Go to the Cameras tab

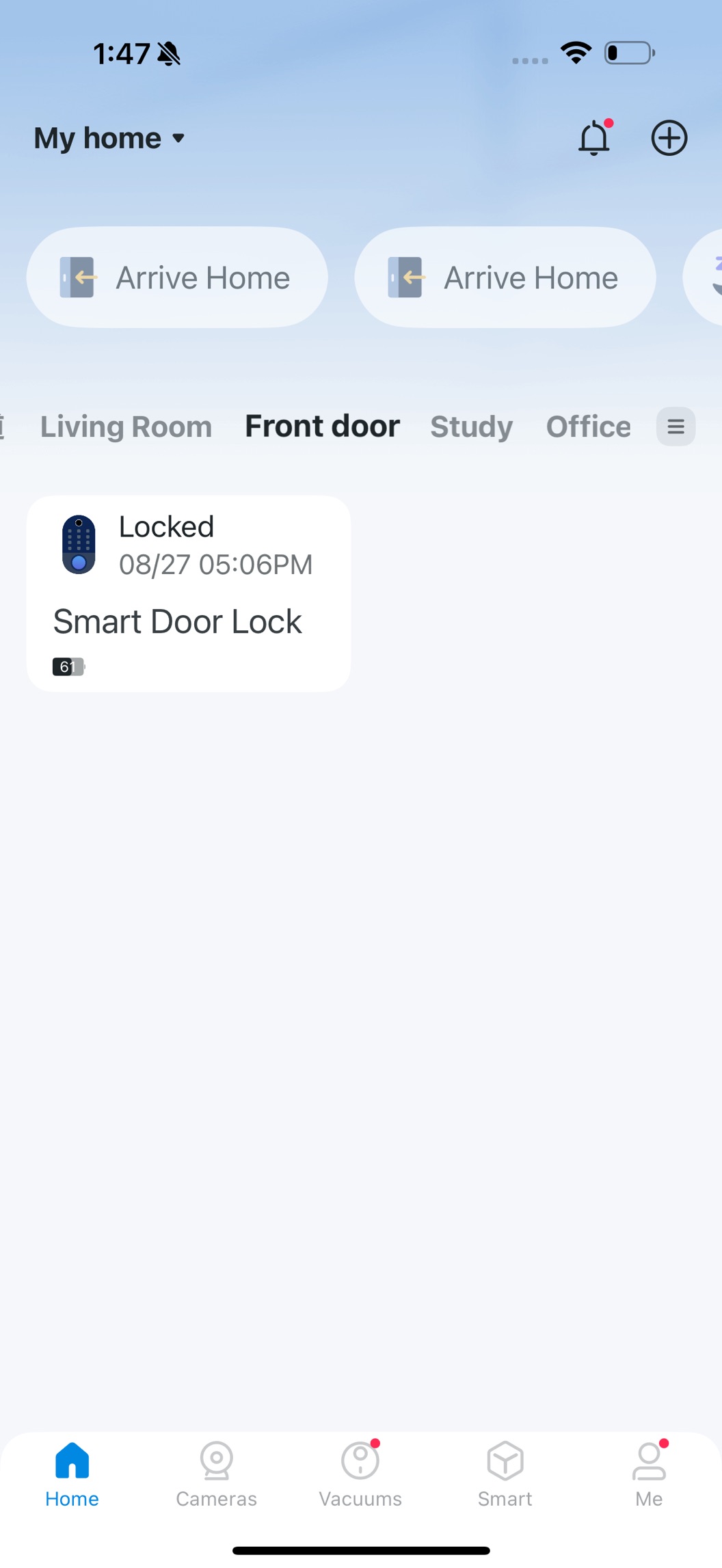216,1475
